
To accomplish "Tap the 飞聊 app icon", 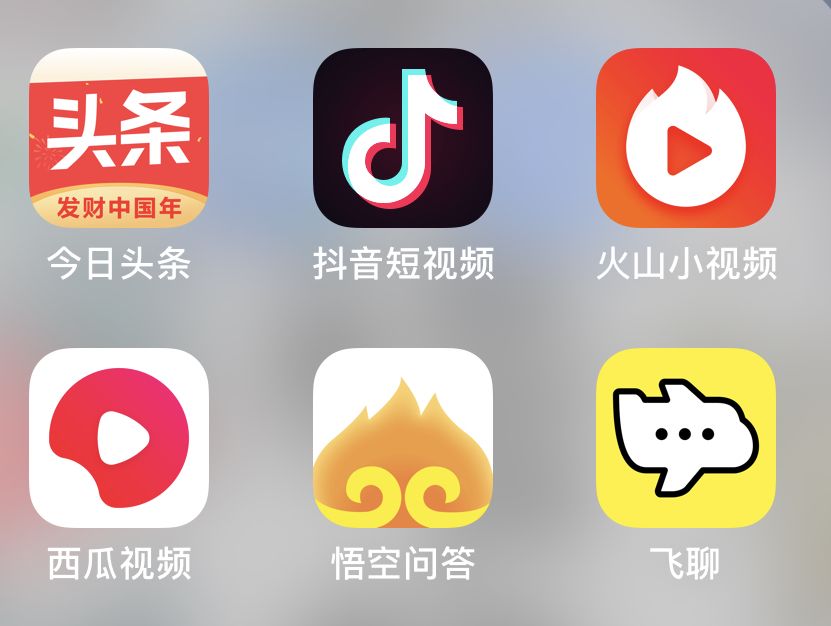I will pyautogui.click(x=686, y=438).
